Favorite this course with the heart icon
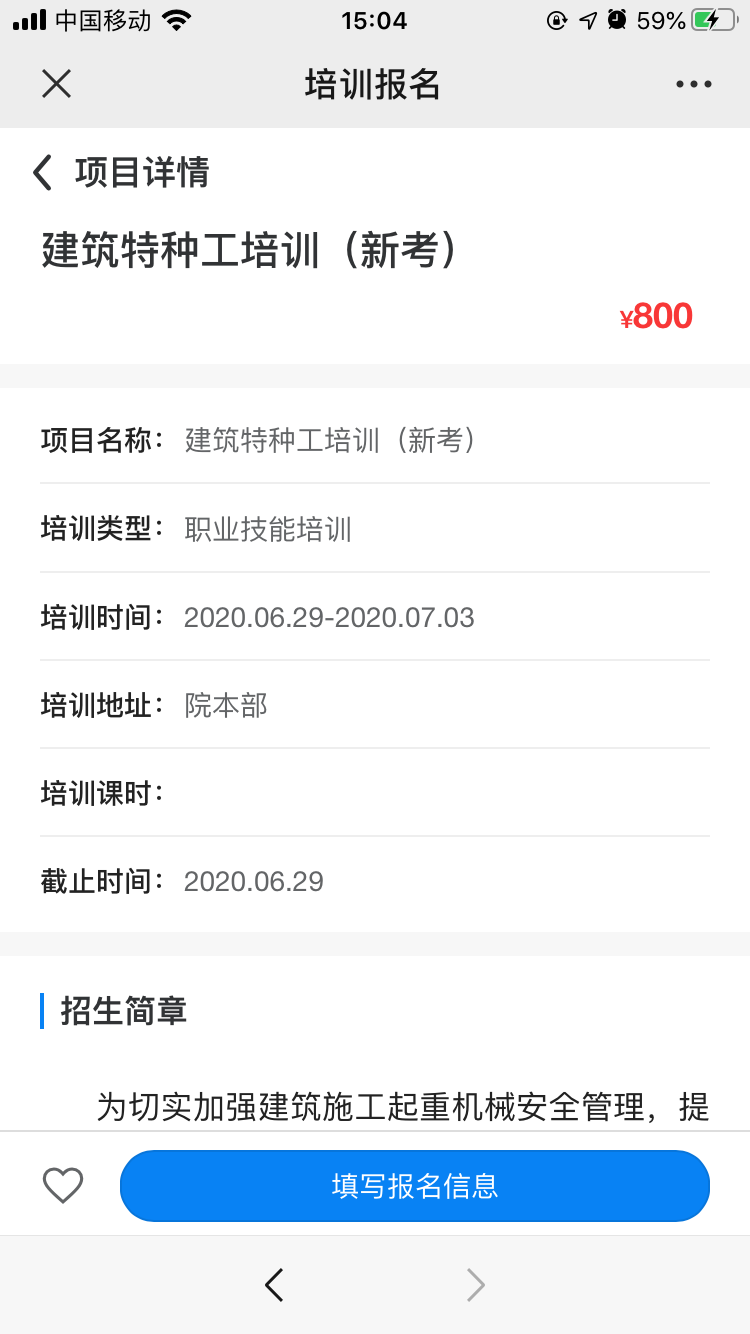The image size is (750, 1334). tap(63, 1186)
